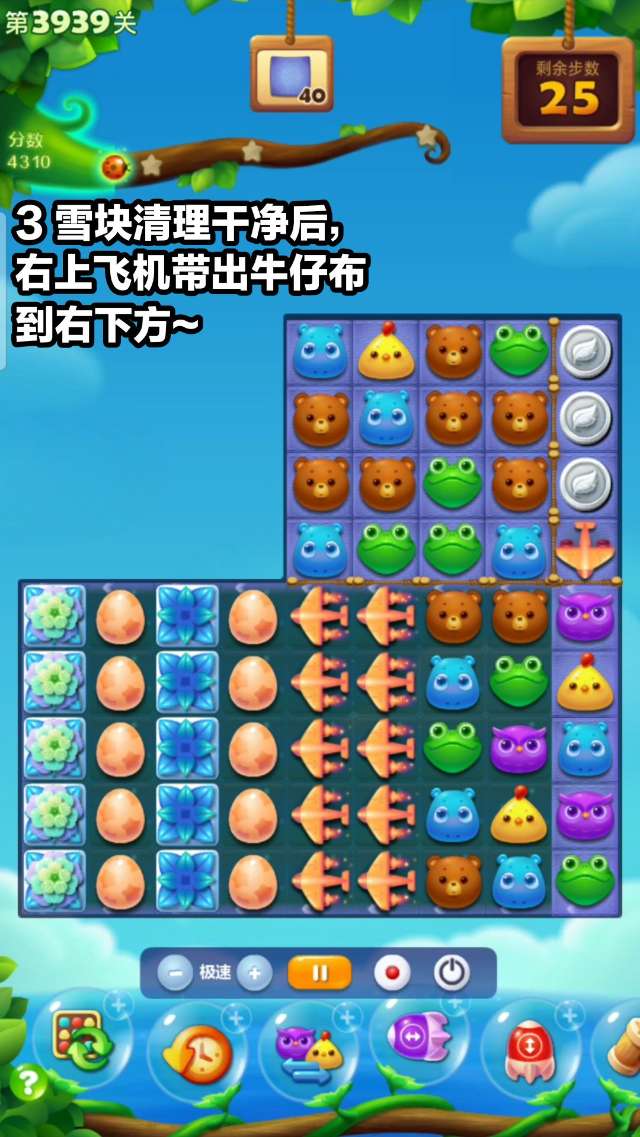
Task: Start recording with the red dot button
Action: [392, 972]
